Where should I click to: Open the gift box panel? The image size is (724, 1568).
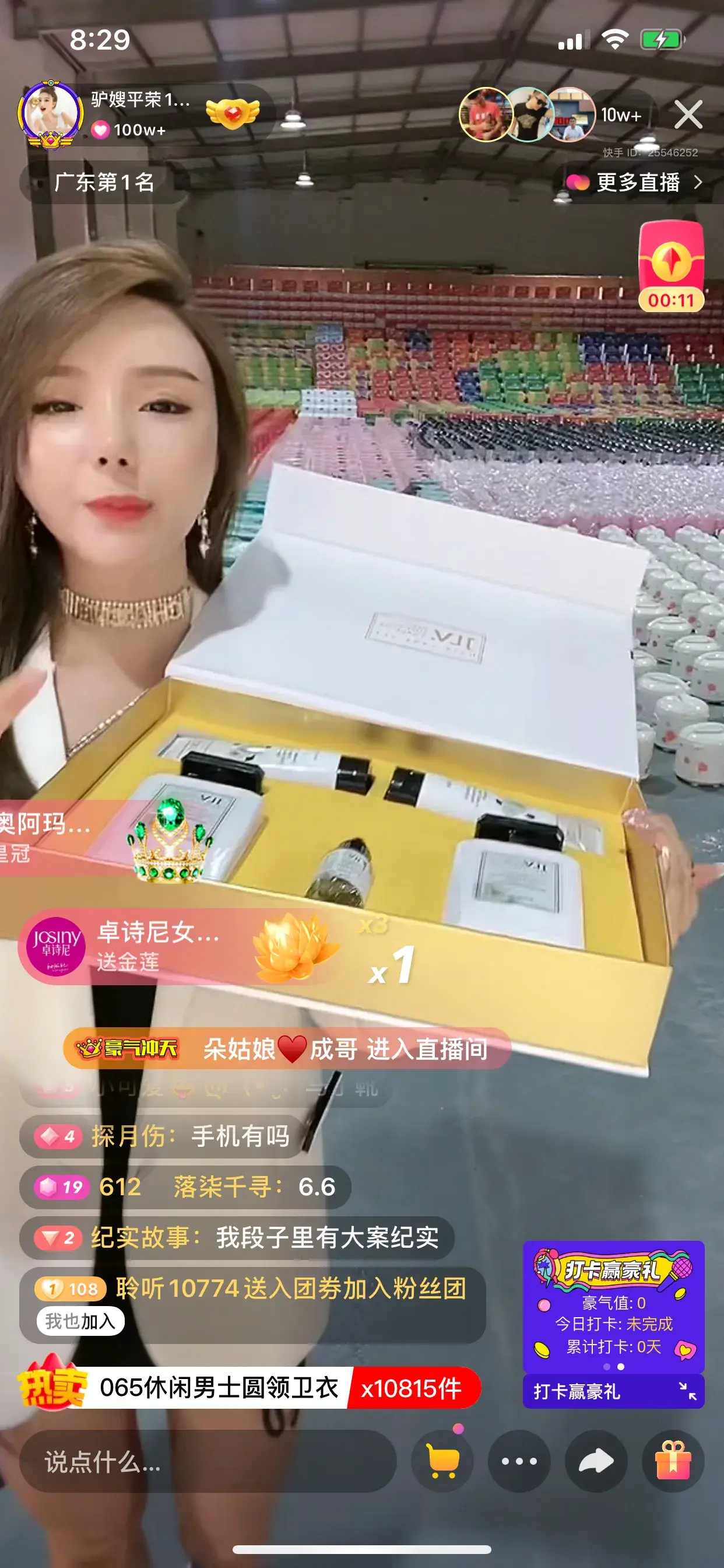[673, 1461]
